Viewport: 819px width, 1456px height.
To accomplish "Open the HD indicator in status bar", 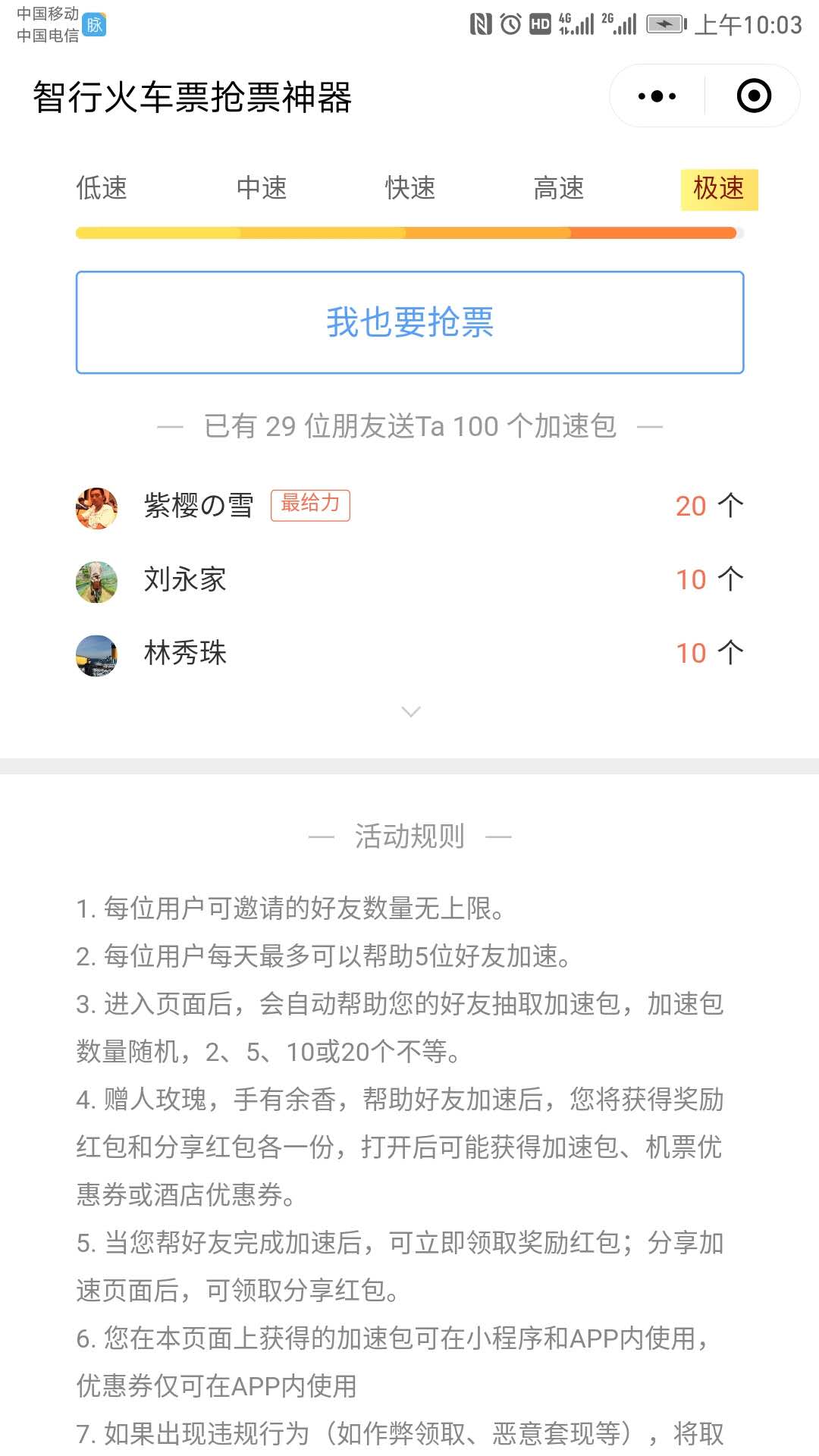I will tap(540, 24).
